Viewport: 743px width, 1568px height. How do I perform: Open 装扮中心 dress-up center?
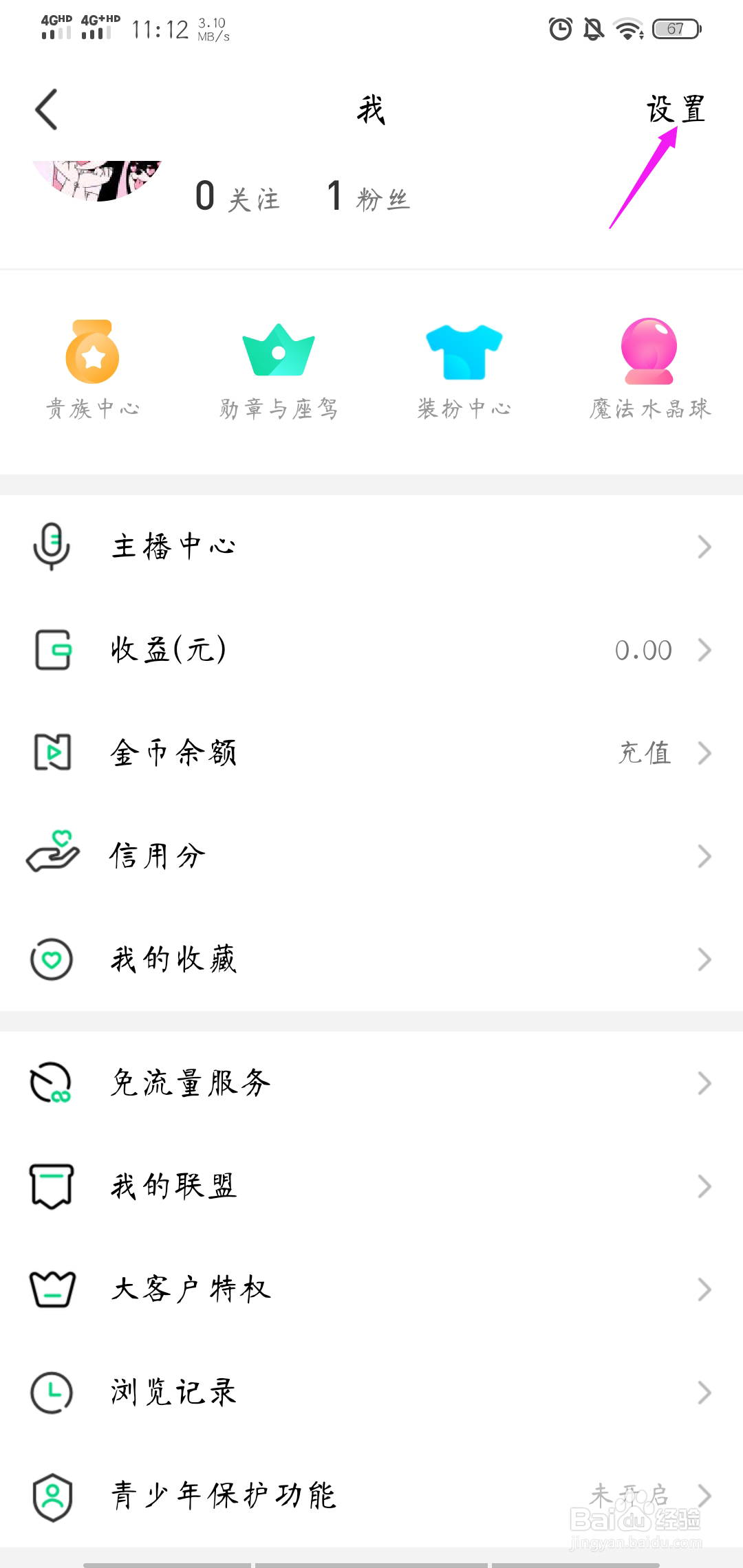tap(464, 369)
